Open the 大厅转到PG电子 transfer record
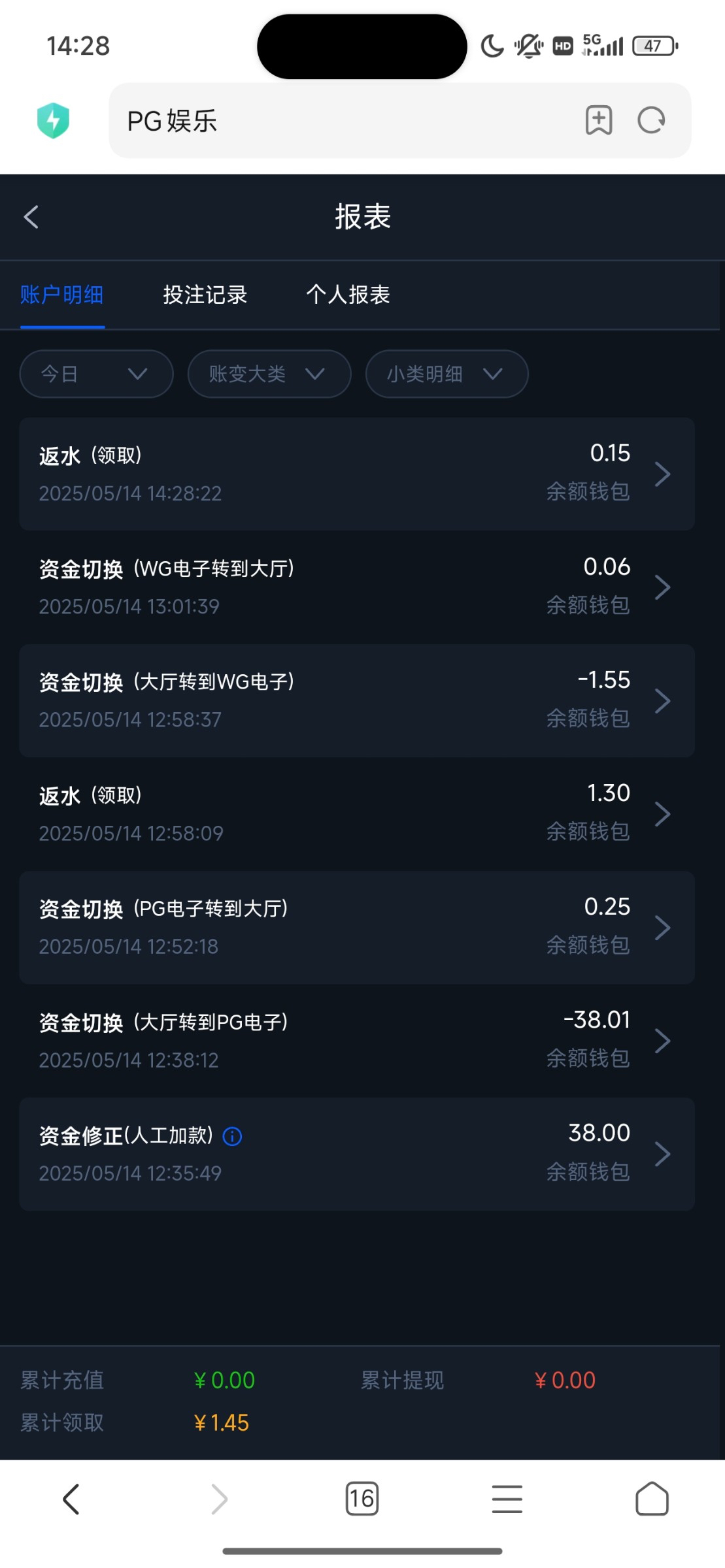 [357, 1040]
